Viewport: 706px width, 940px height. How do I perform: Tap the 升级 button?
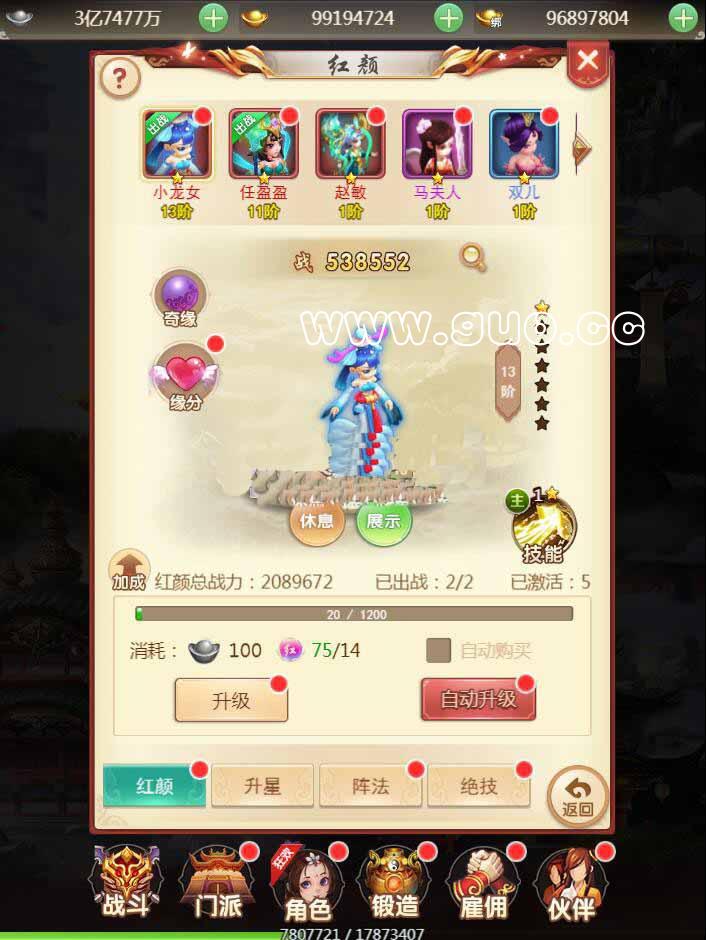pos(231,700)
